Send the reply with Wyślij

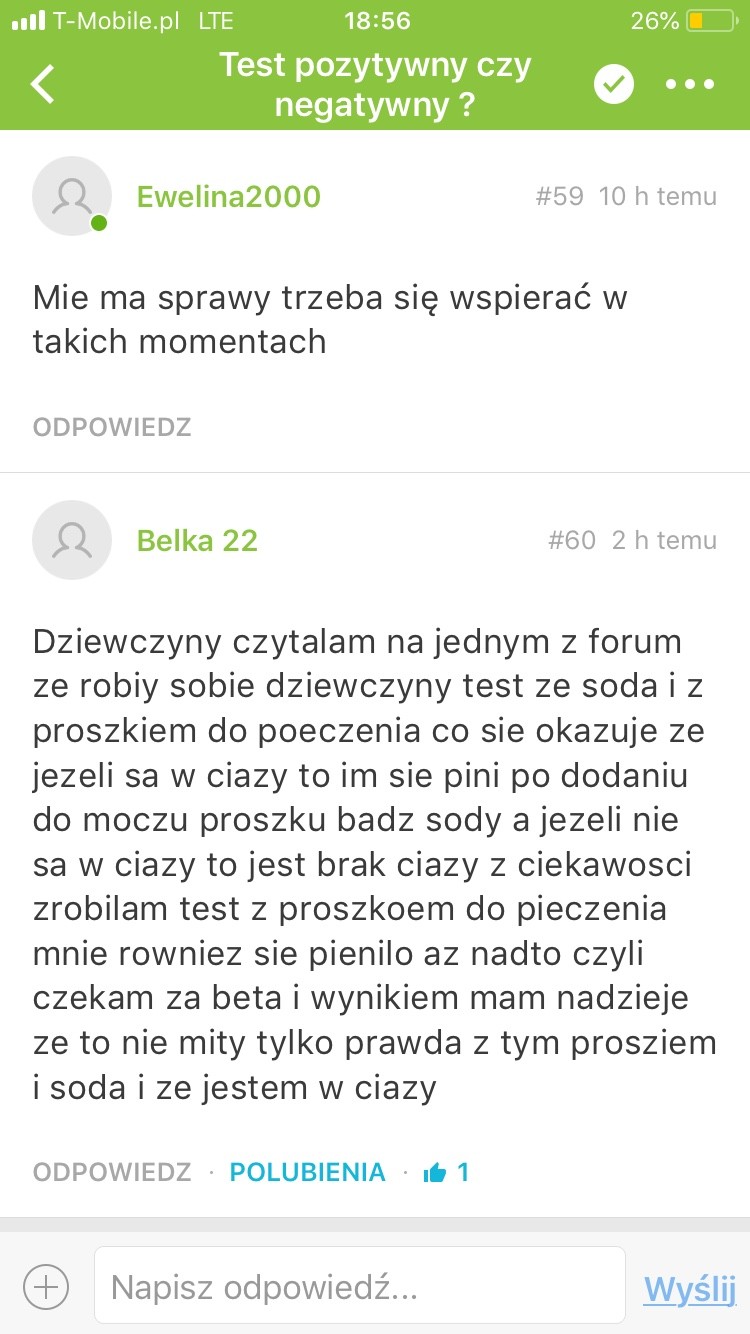click(689, 1288)
